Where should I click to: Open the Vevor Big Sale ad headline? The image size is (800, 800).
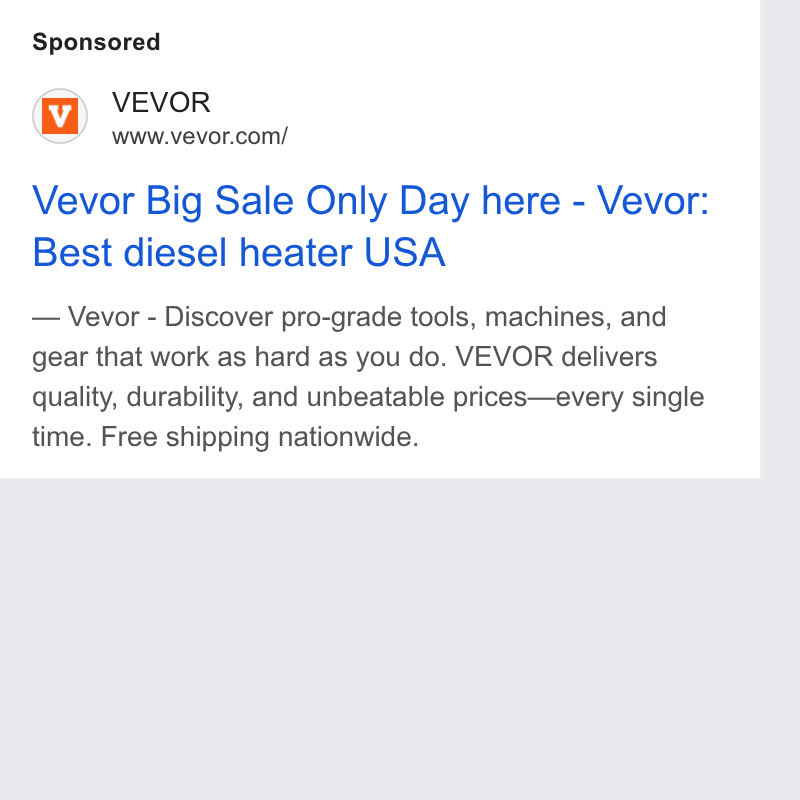coord(370,226)
